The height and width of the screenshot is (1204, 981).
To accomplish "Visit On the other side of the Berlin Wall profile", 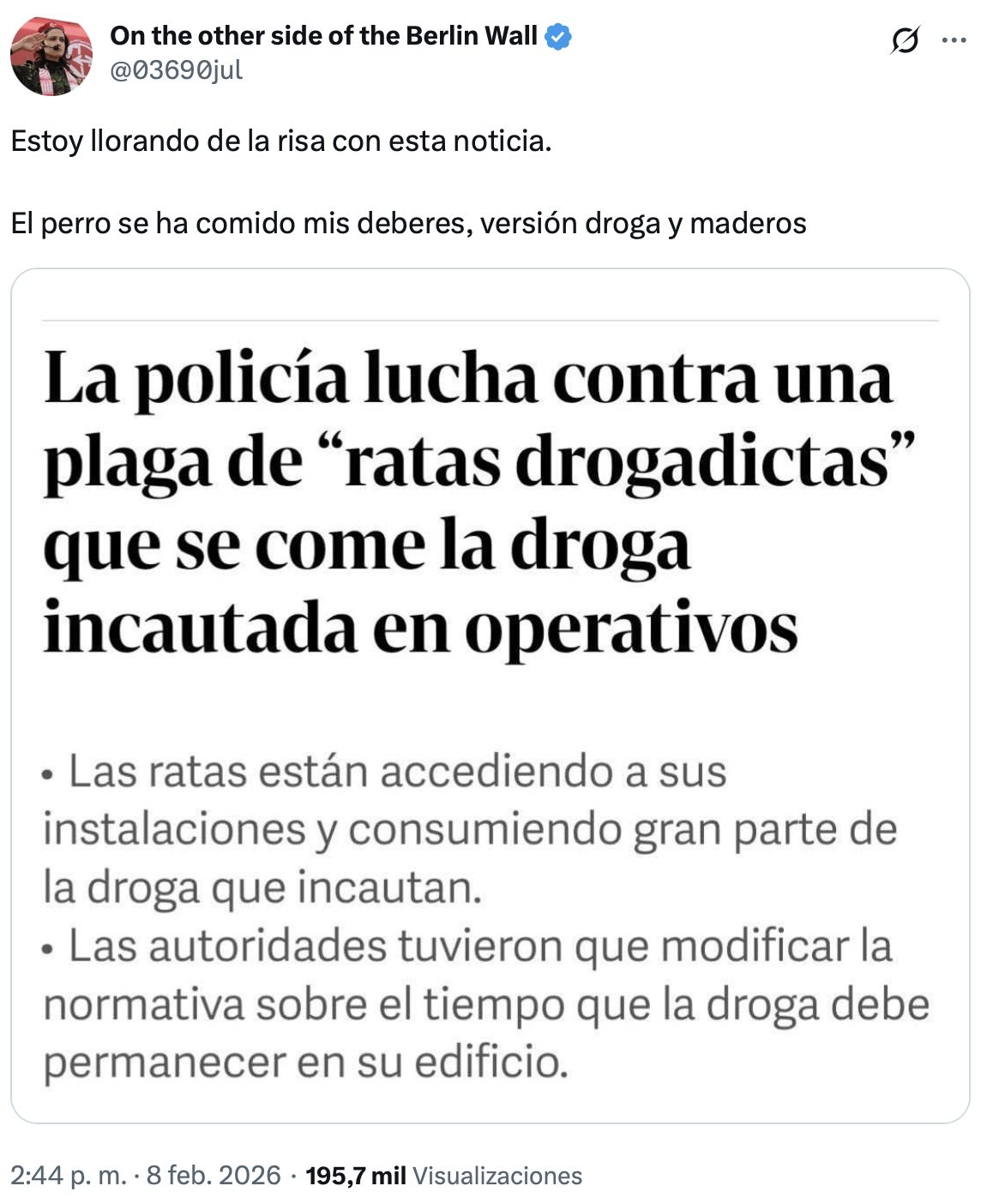I will point(323,36).
